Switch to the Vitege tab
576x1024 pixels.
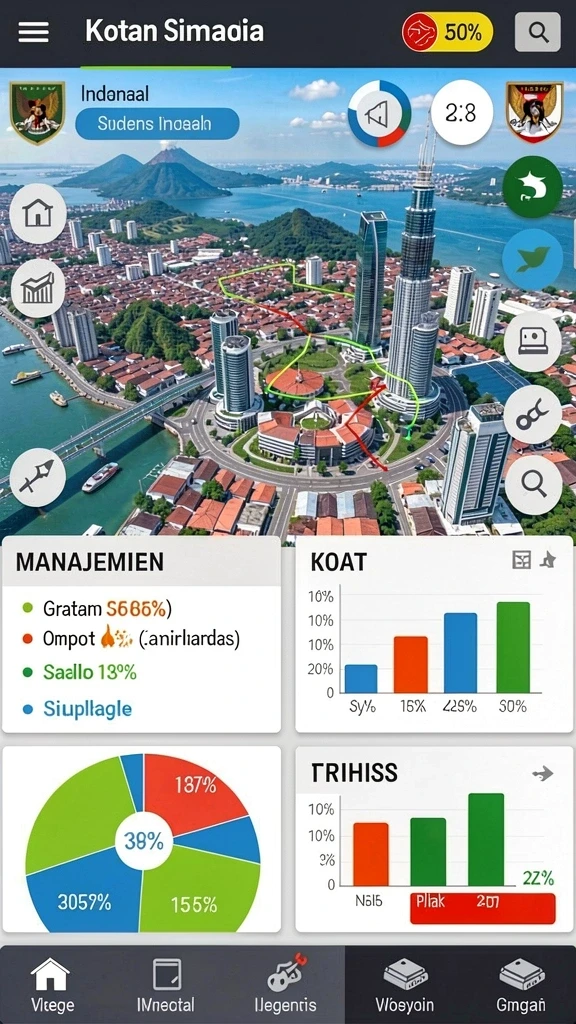point(52,985)
